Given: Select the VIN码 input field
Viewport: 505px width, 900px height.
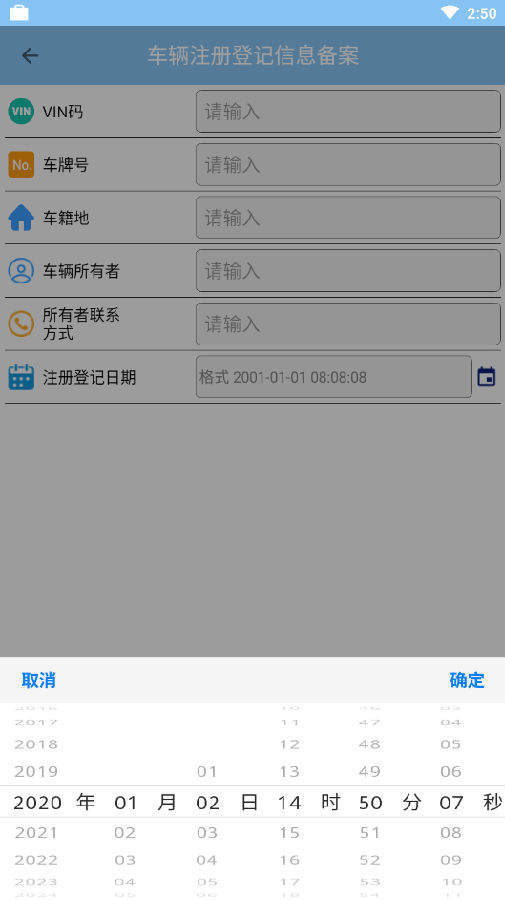Looking at the screenshot, I should click(348, 111).
